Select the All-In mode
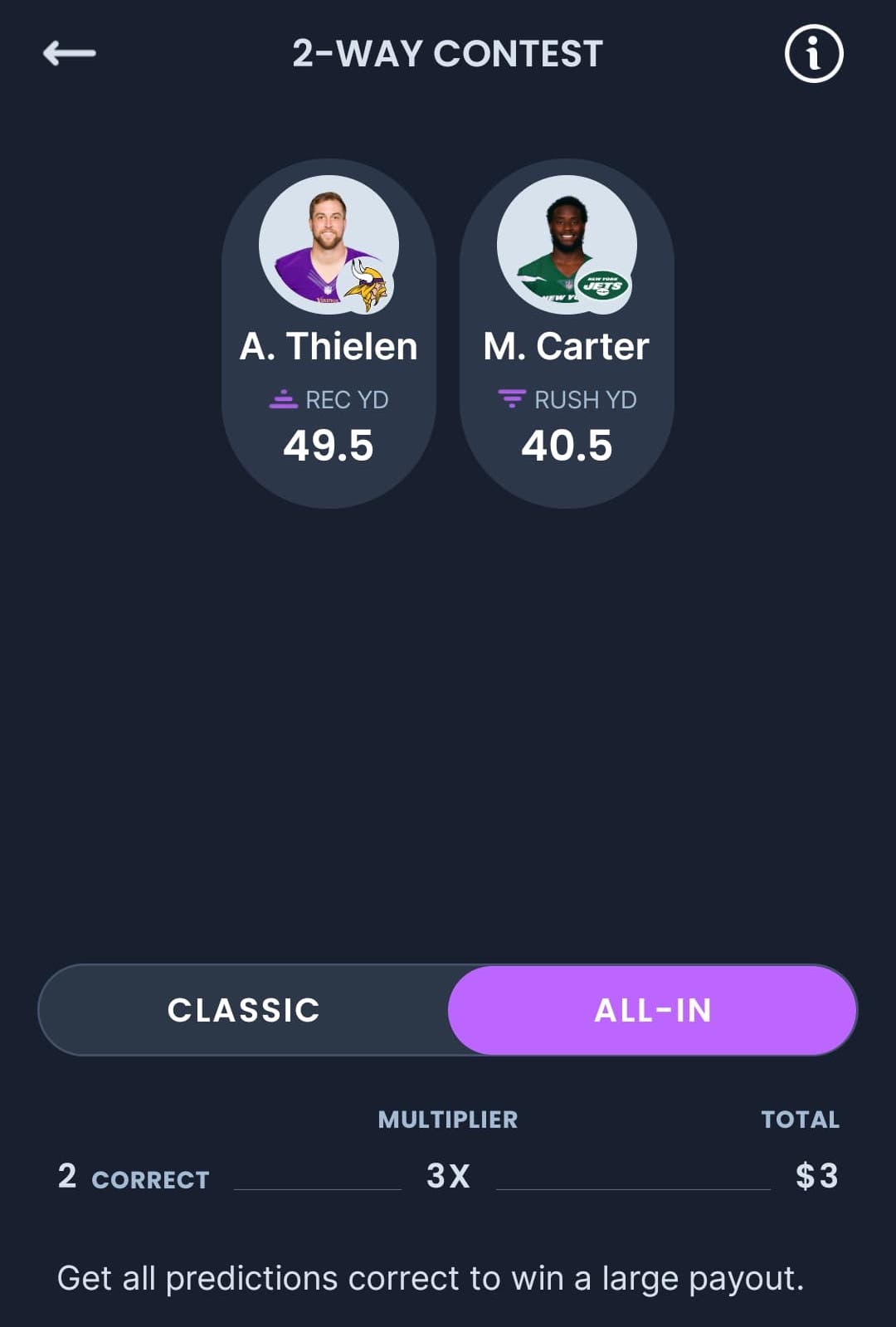The height and width of the screenshot is (1327, 896). [652, 1010]
